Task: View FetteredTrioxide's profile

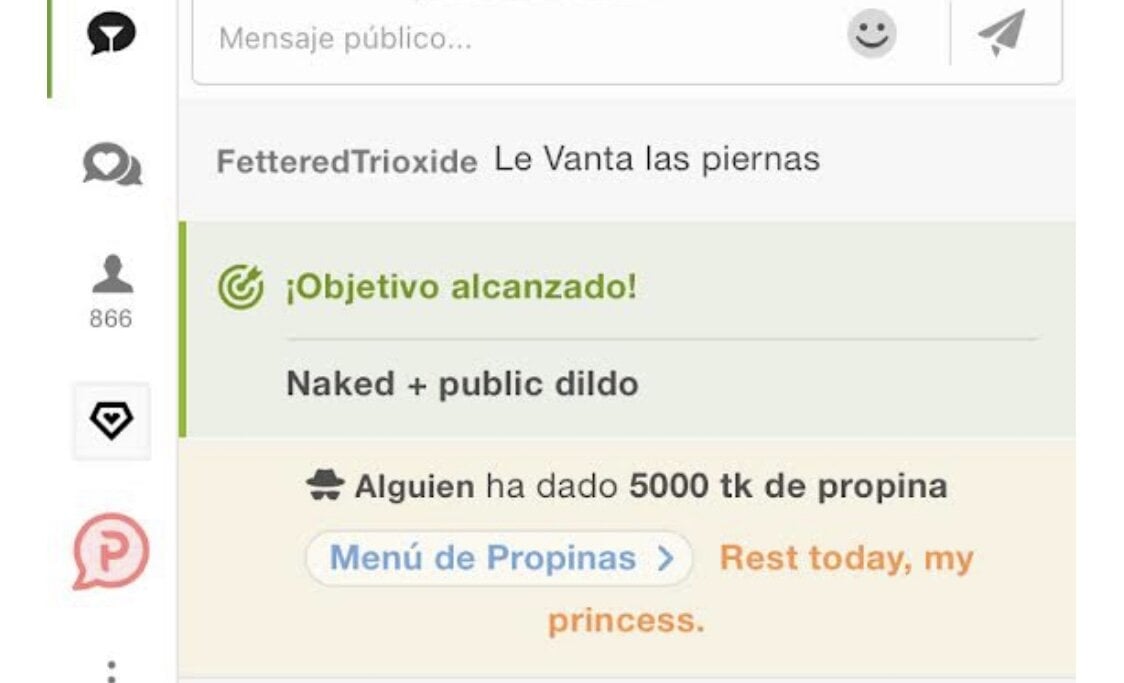Action: [x=346, y=162]
